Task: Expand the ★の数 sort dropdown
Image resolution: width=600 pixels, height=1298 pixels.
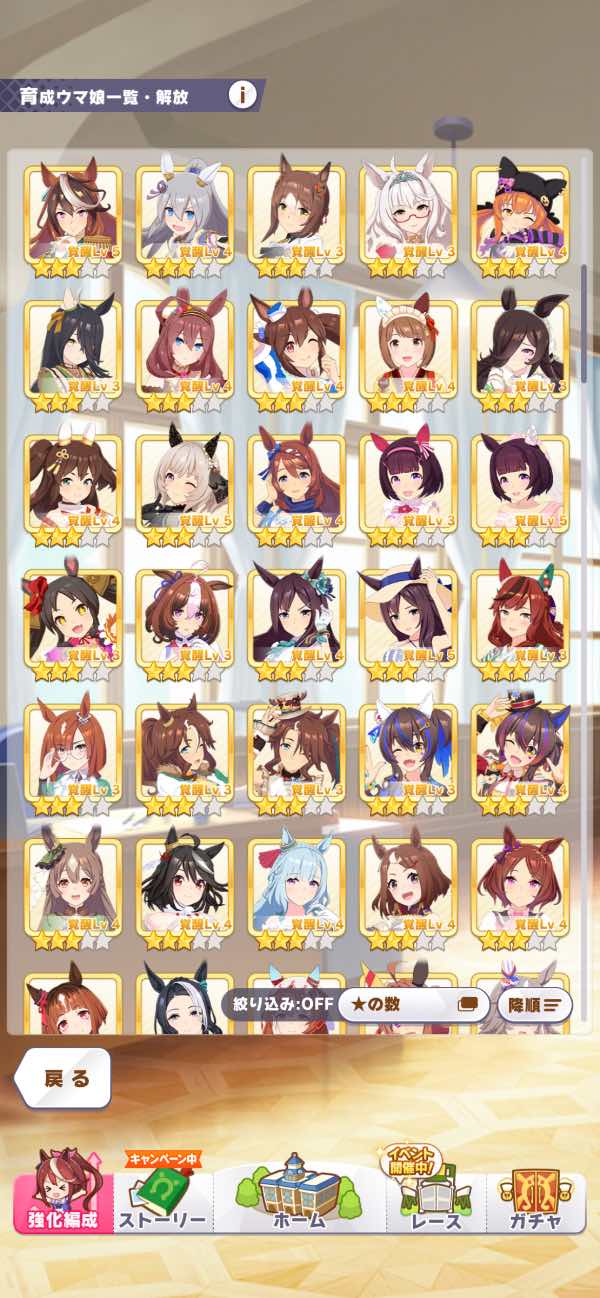Action: tap(409, 1004)
